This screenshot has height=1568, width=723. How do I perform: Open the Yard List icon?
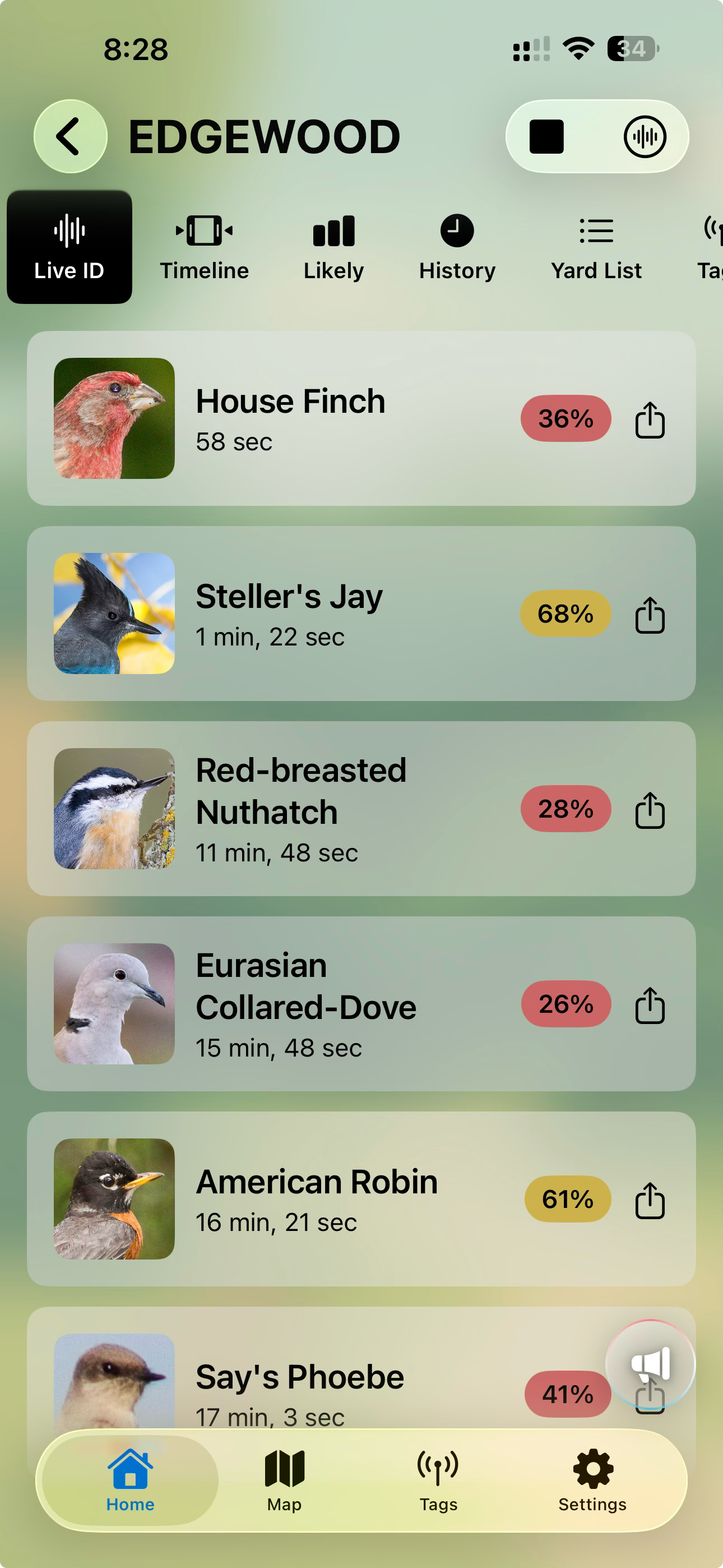point(596,230)
